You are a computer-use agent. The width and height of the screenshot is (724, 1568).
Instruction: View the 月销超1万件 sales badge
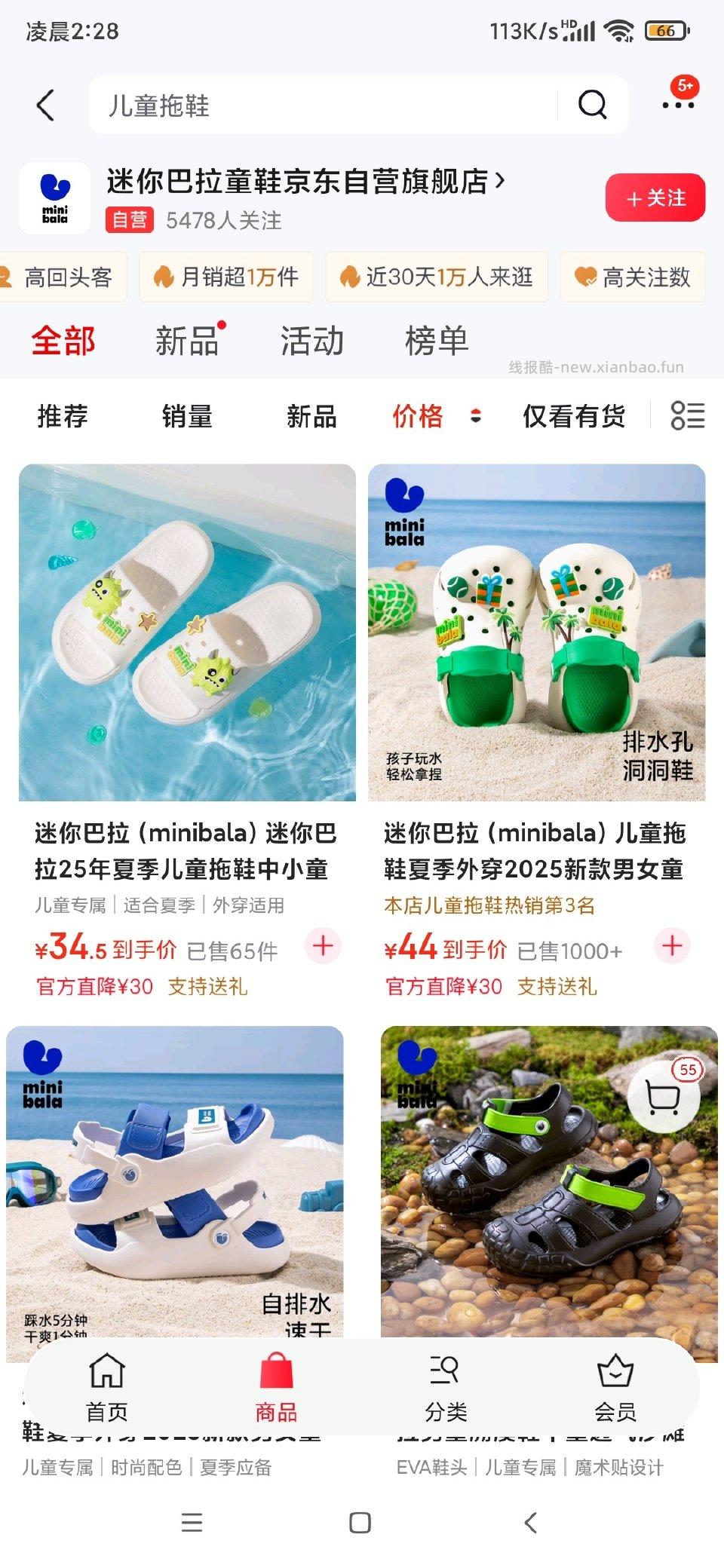click(225, 277)
